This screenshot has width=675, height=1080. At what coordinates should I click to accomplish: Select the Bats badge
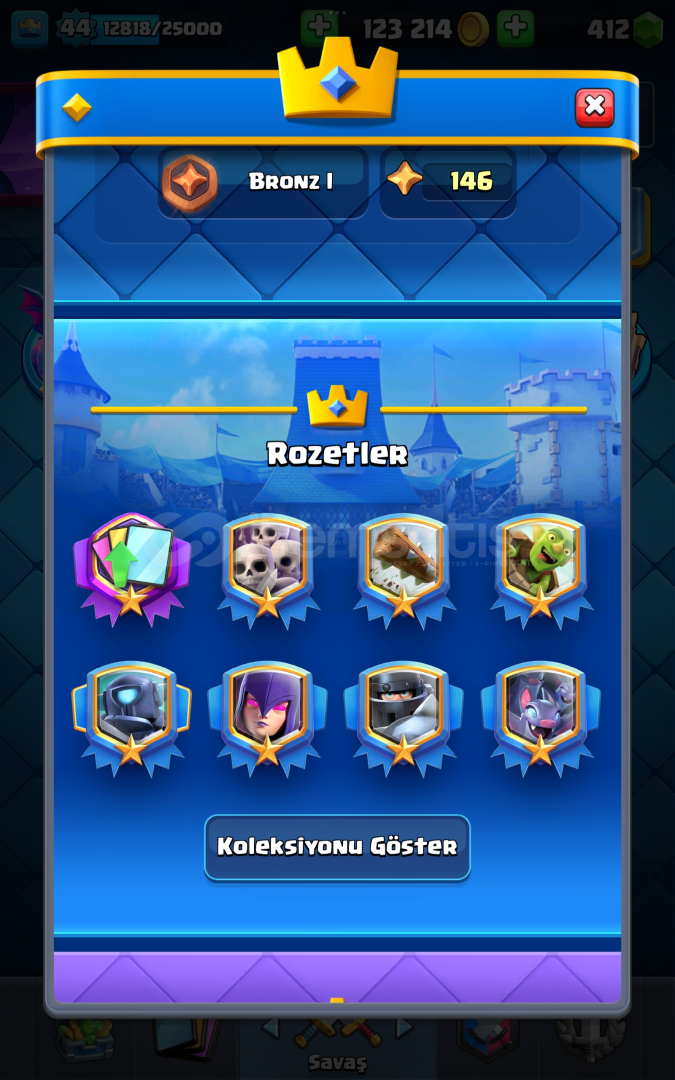pyautogui.click(x=541, y=718)
